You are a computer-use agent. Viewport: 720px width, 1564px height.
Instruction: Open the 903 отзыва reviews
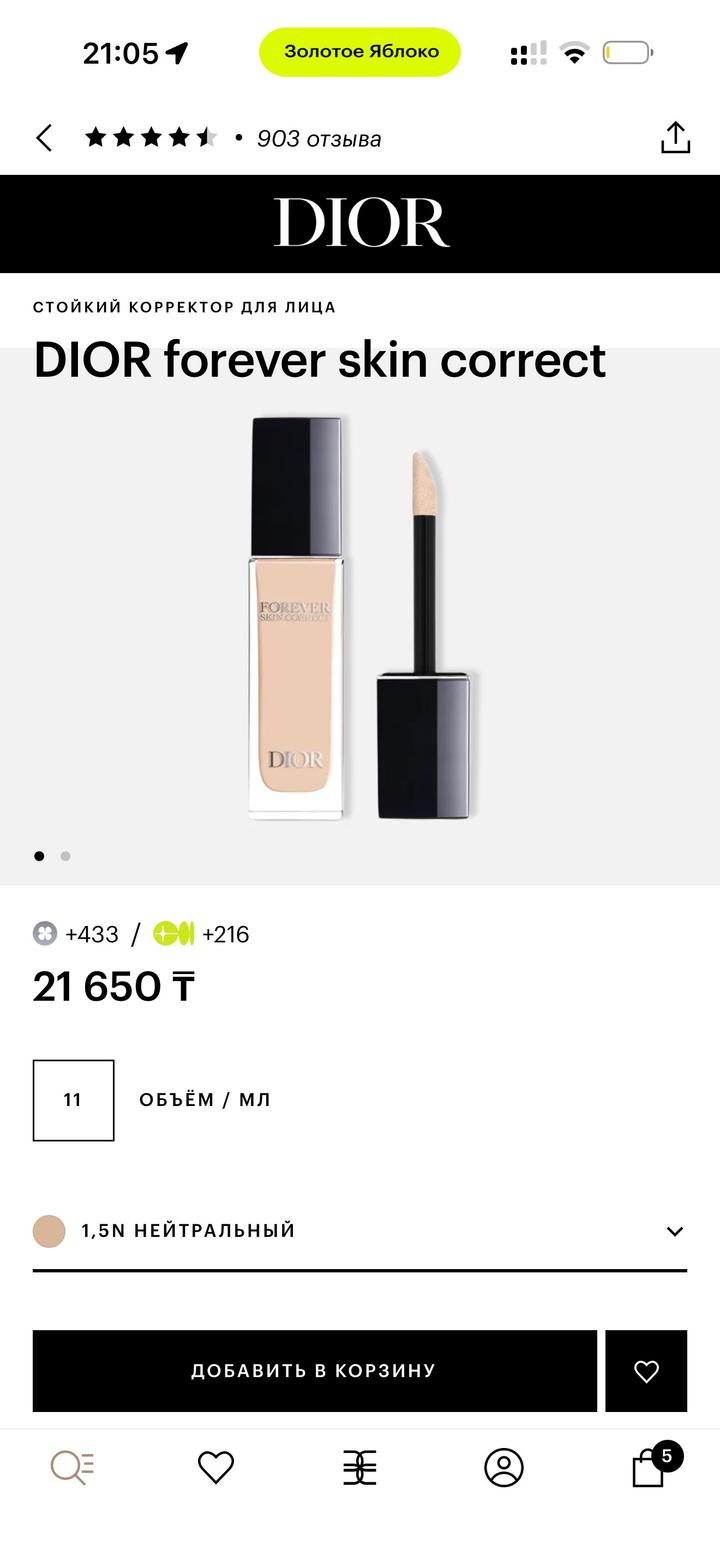click(318, 139)
